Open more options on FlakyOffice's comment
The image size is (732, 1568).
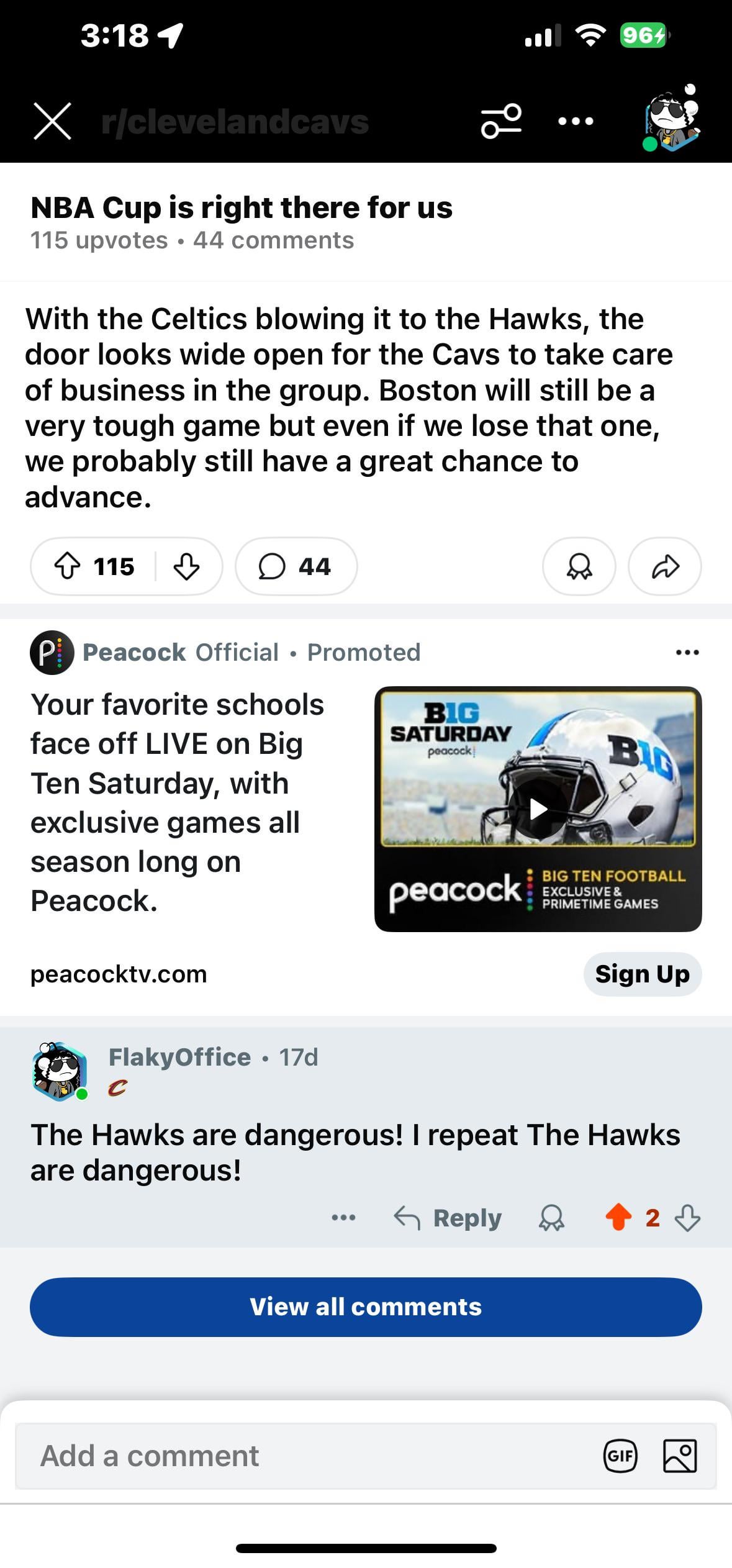pos(343,1218)
